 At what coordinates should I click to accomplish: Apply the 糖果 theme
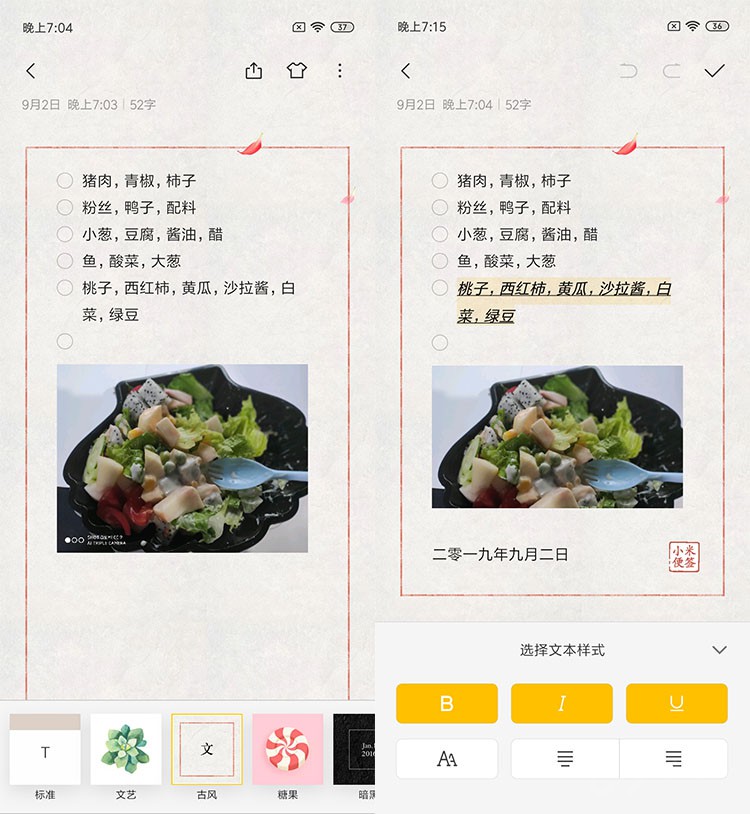point(287,750)
